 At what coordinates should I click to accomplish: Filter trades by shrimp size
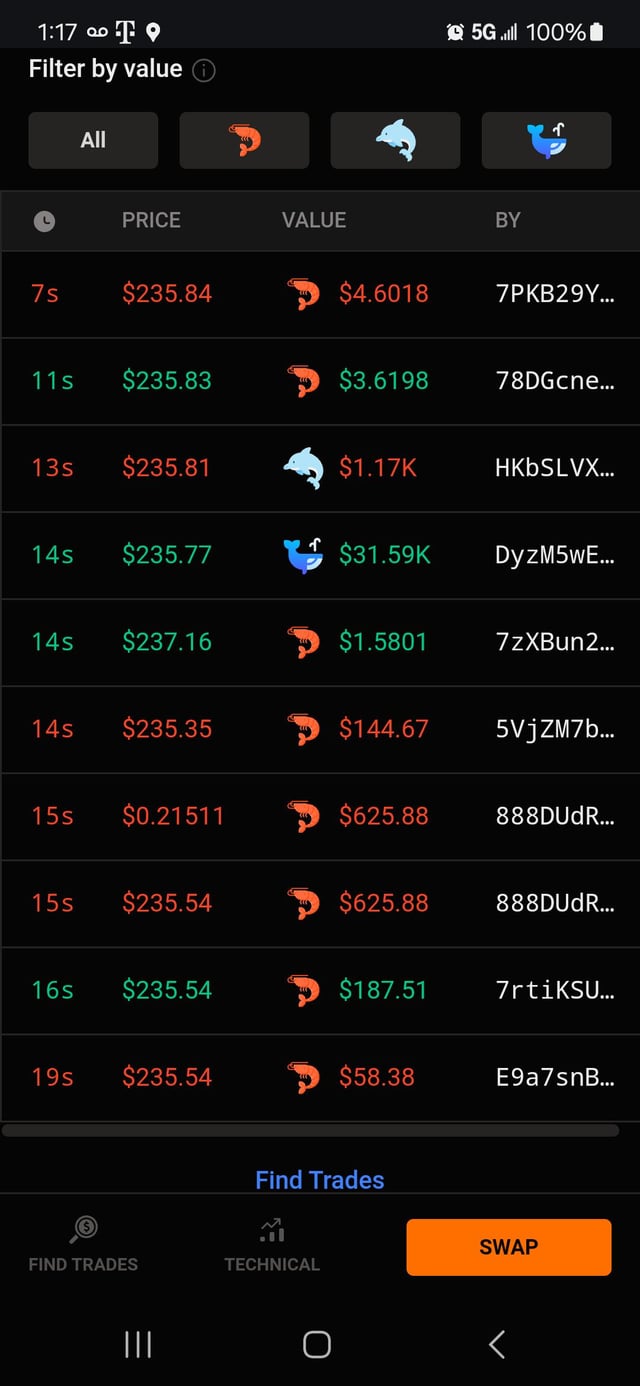click(244, 140)
